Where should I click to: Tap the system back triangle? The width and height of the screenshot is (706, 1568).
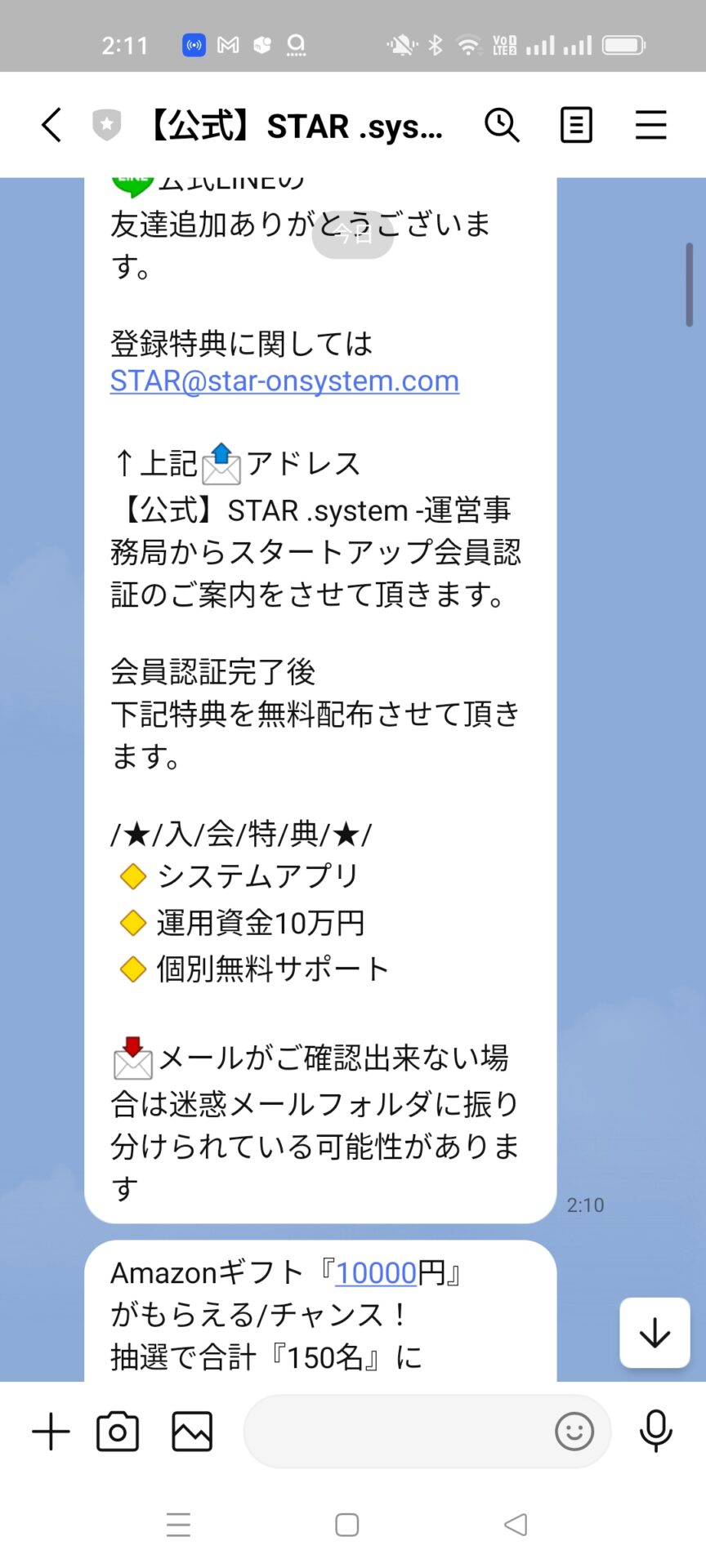pos(516,1525)
